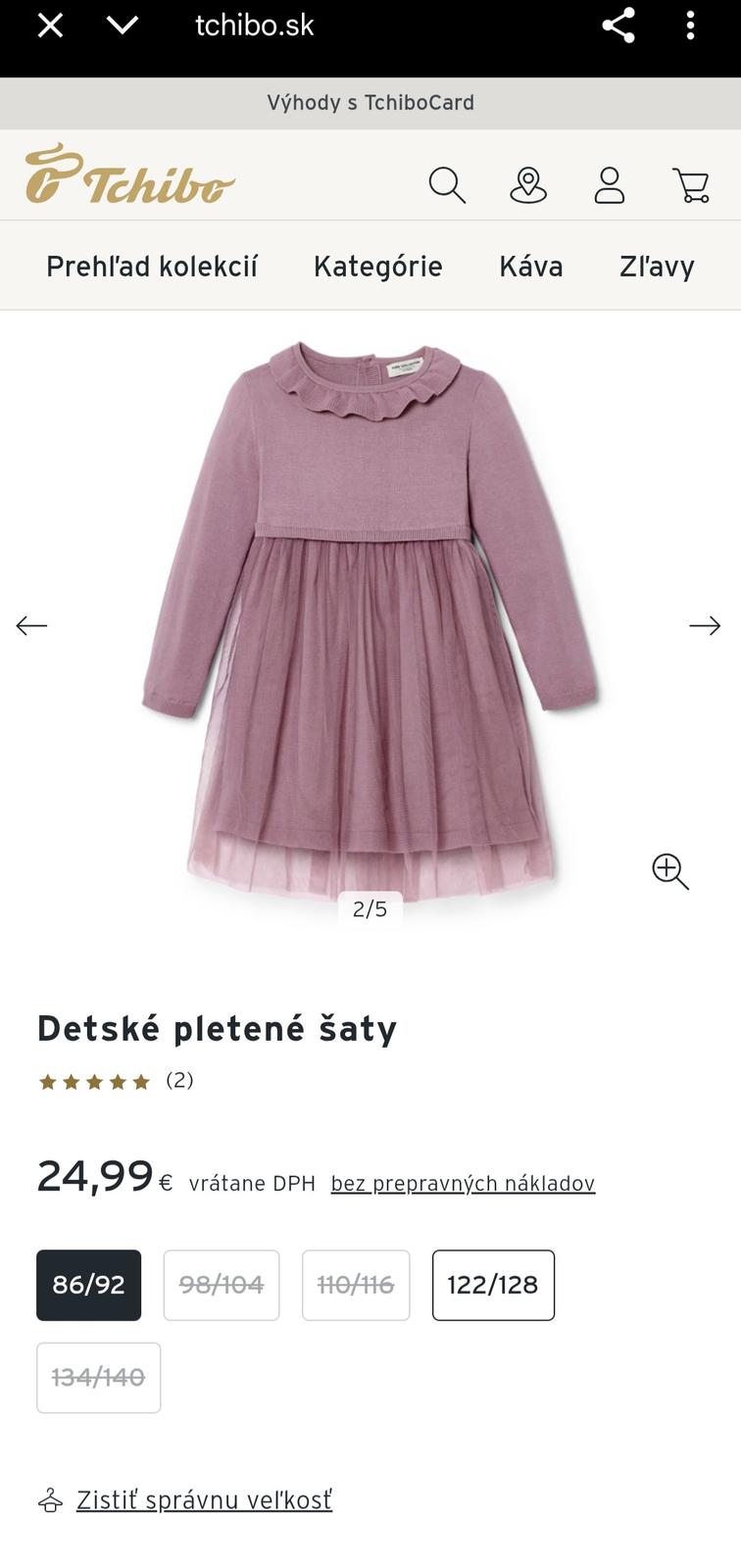Screen dimensions: 741x1568
Task: Open the browser overflow menu
Action: [691, 25]
